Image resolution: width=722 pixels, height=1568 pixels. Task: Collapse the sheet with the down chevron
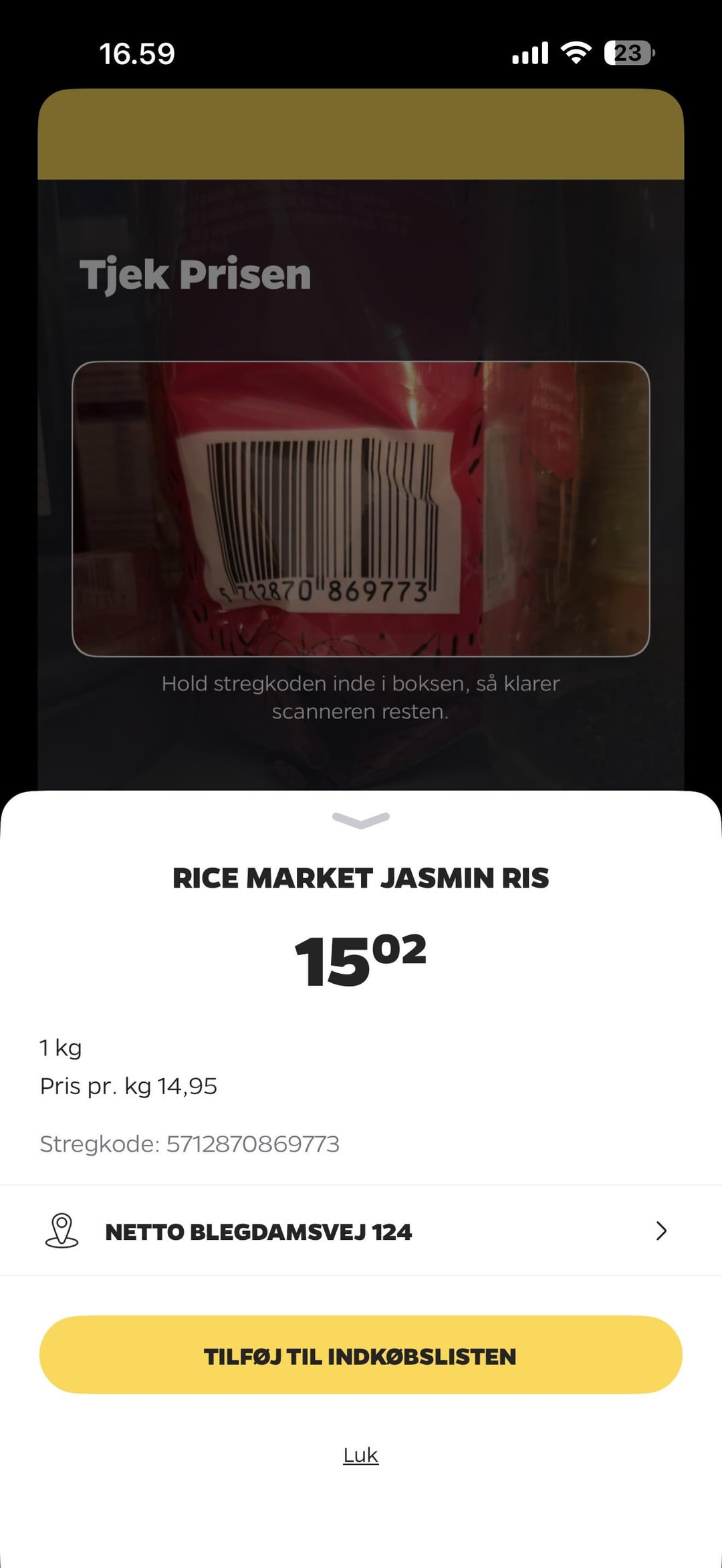[361, 820]
